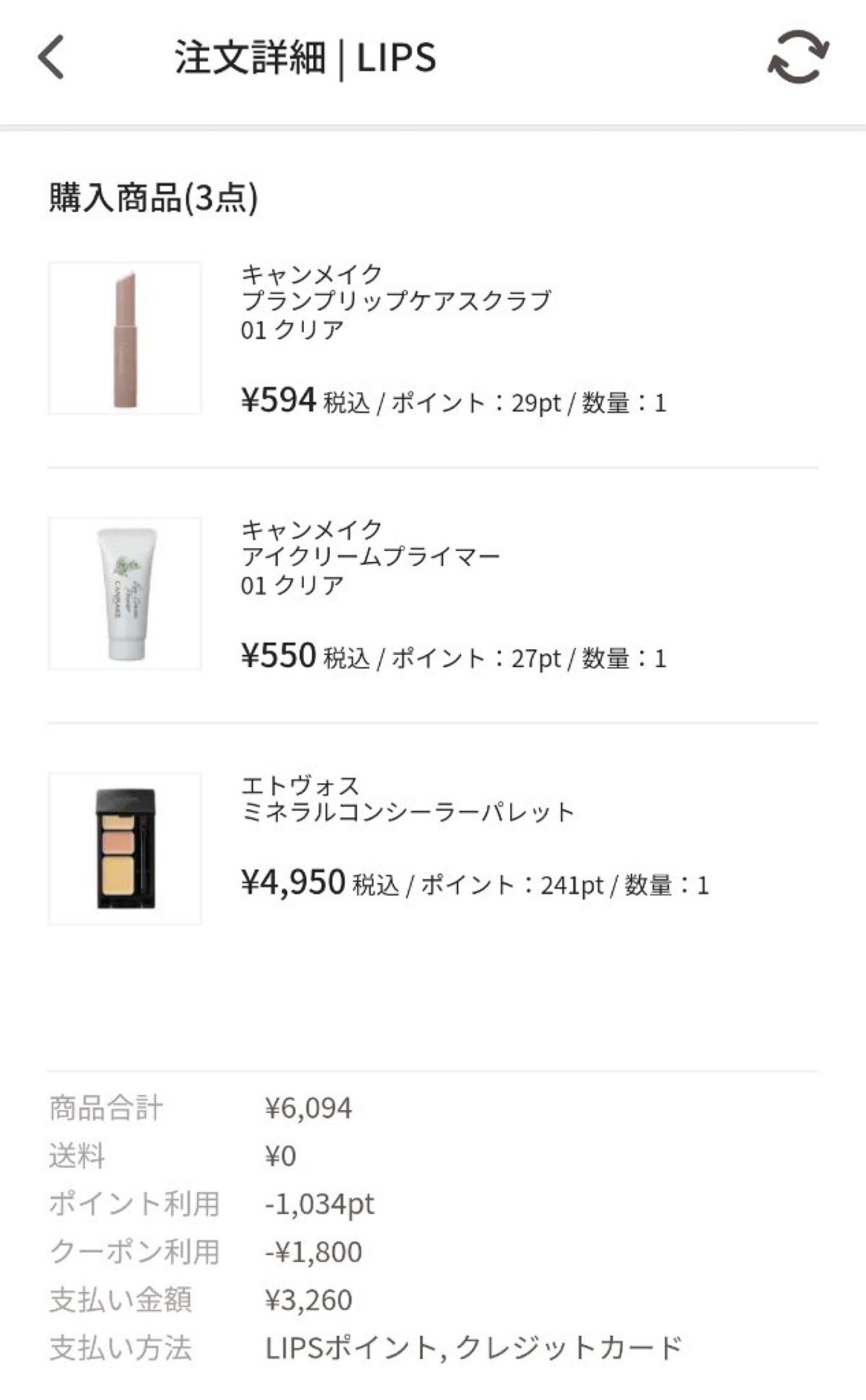Go back from the order details page
This screenshot has width=866, height=1400.
[x=51, y=57]
